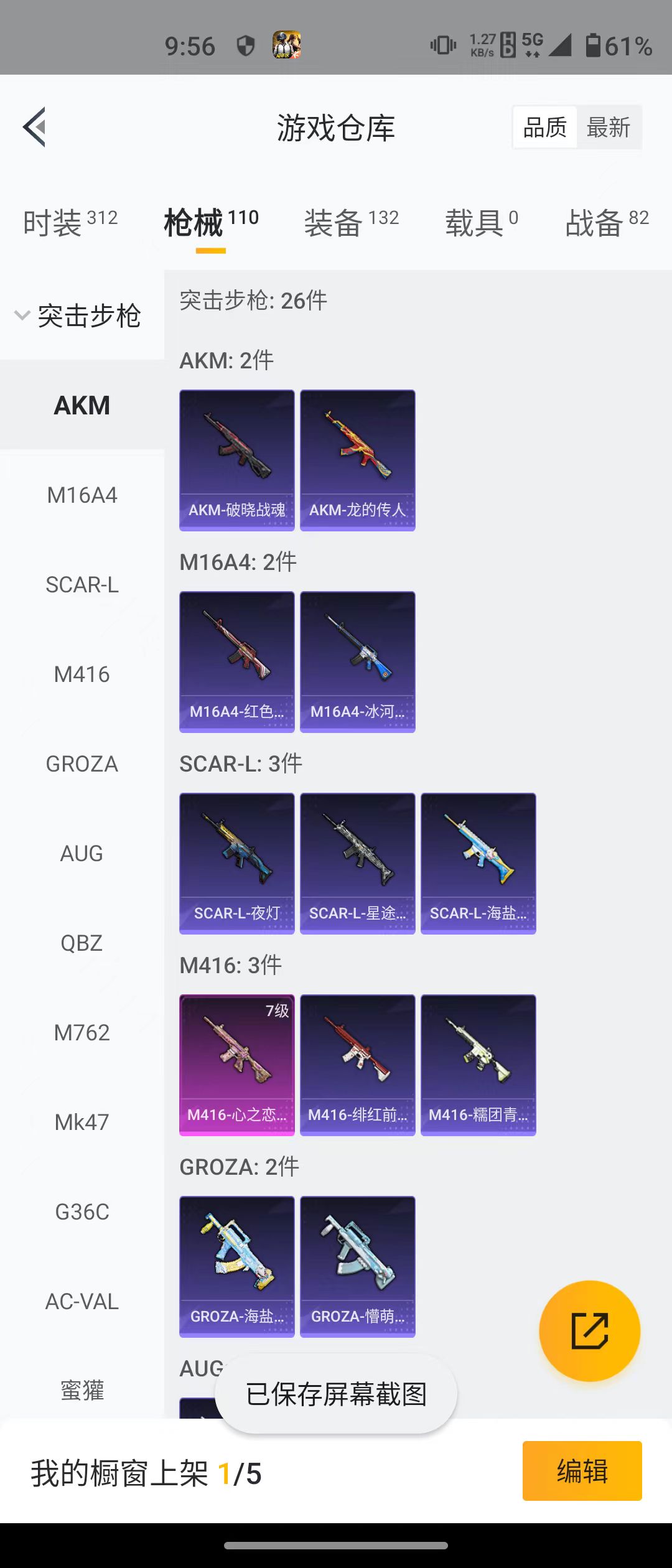Switch to the 装备 tab
Viewport: 672px width, 1568px height.
pos(351,223)
